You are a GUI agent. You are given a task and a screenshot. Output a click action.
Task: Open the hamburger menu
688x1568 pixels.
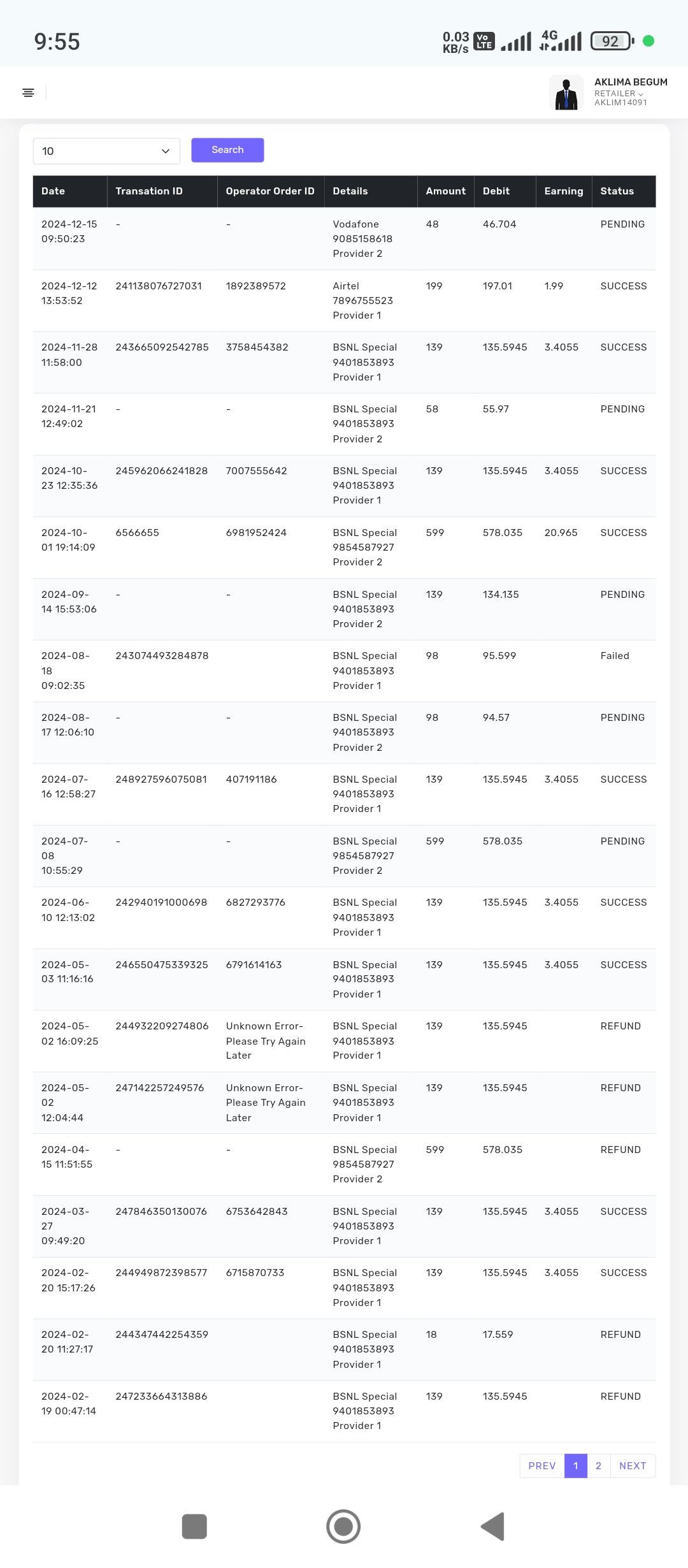(28, 93)
